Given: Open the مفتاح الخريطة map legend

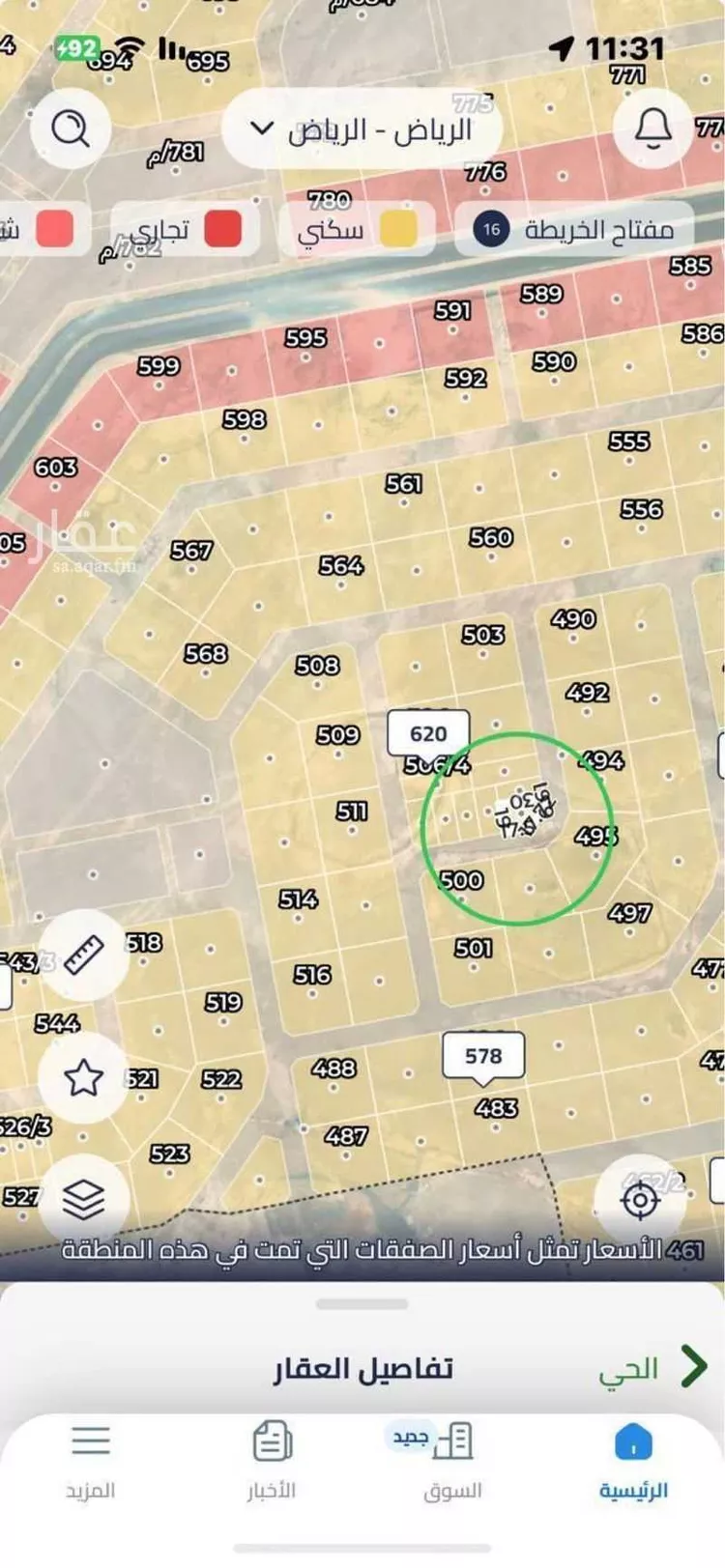Looking at the screenshot, I should pos(575,230).
